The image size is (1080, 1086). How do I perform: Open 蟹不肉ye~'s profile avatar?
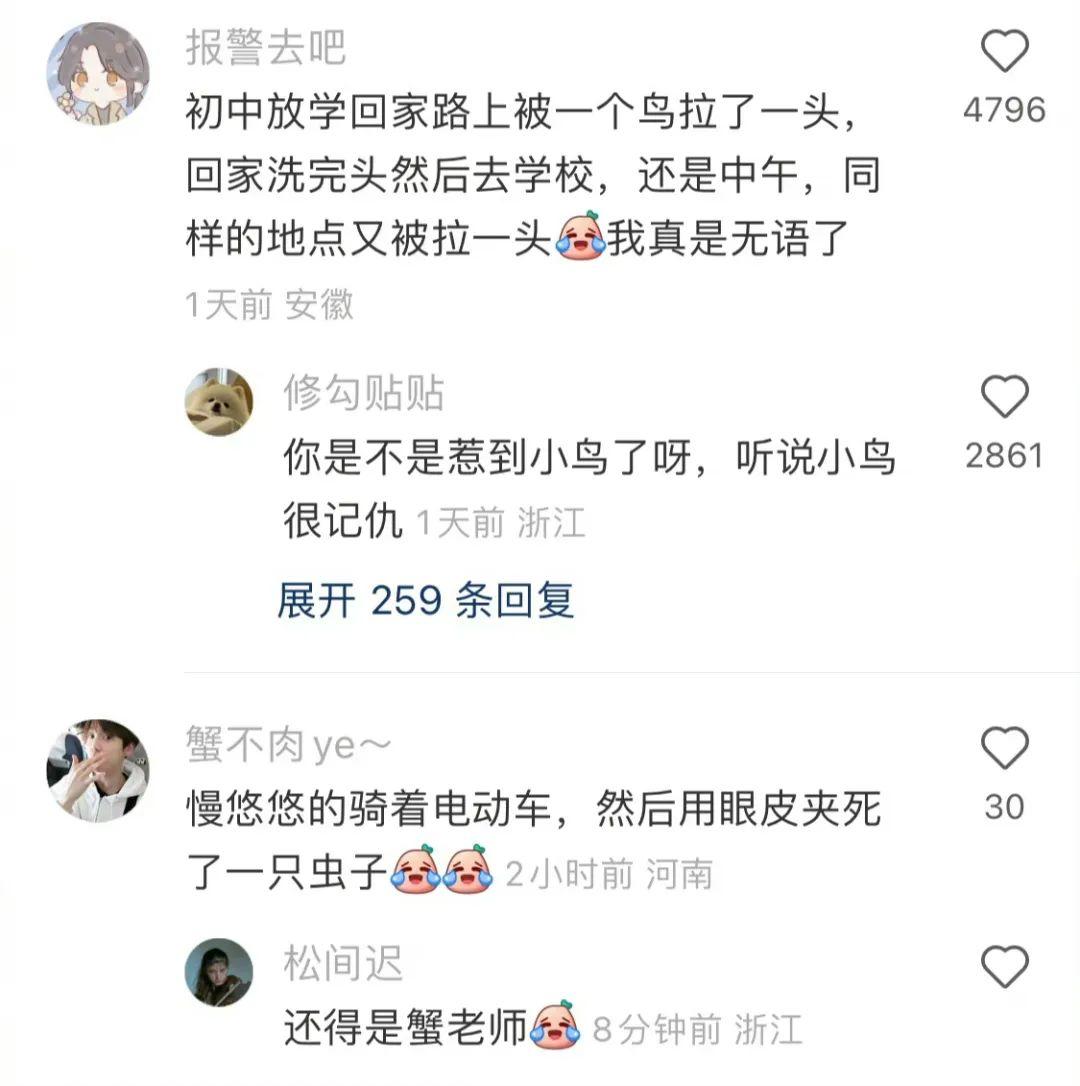tap(98, 770)
